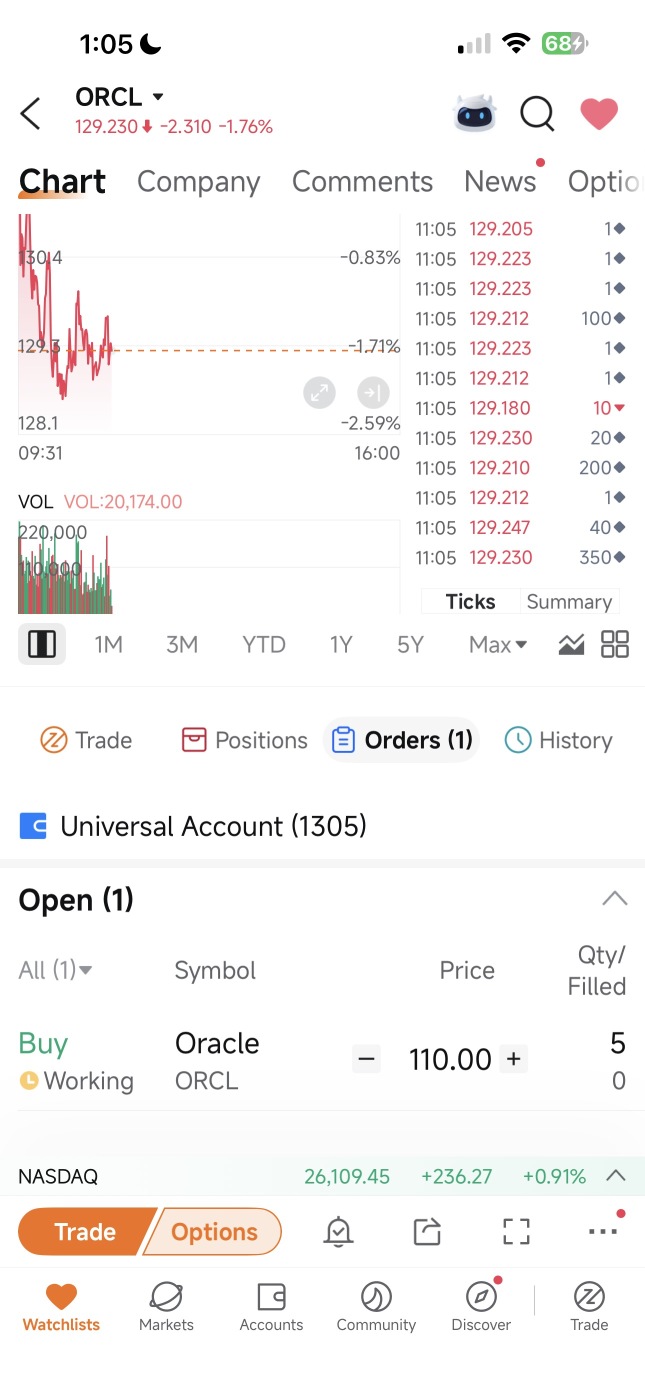Screen dimensions: 645x1398
Task: Open the search magnifier icon
Action: coord(537,113)
